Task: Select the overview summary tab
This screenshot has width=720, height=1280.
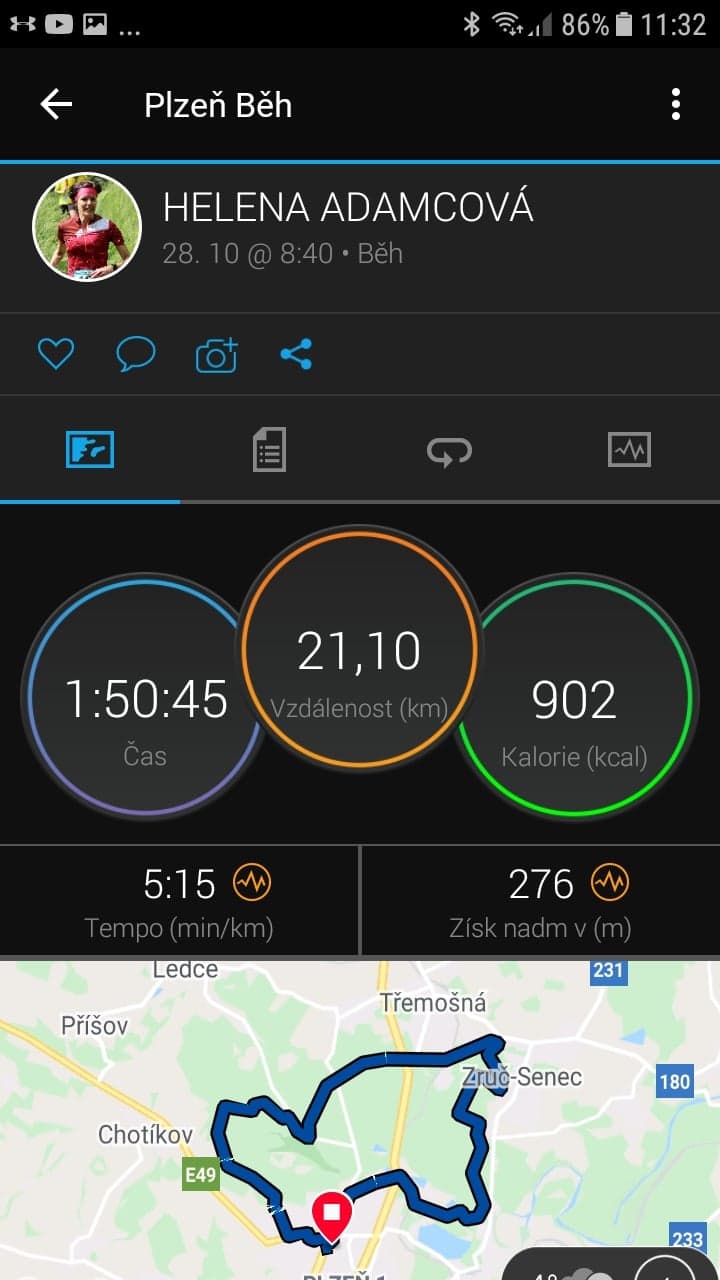Action: (x=90, y=450)
